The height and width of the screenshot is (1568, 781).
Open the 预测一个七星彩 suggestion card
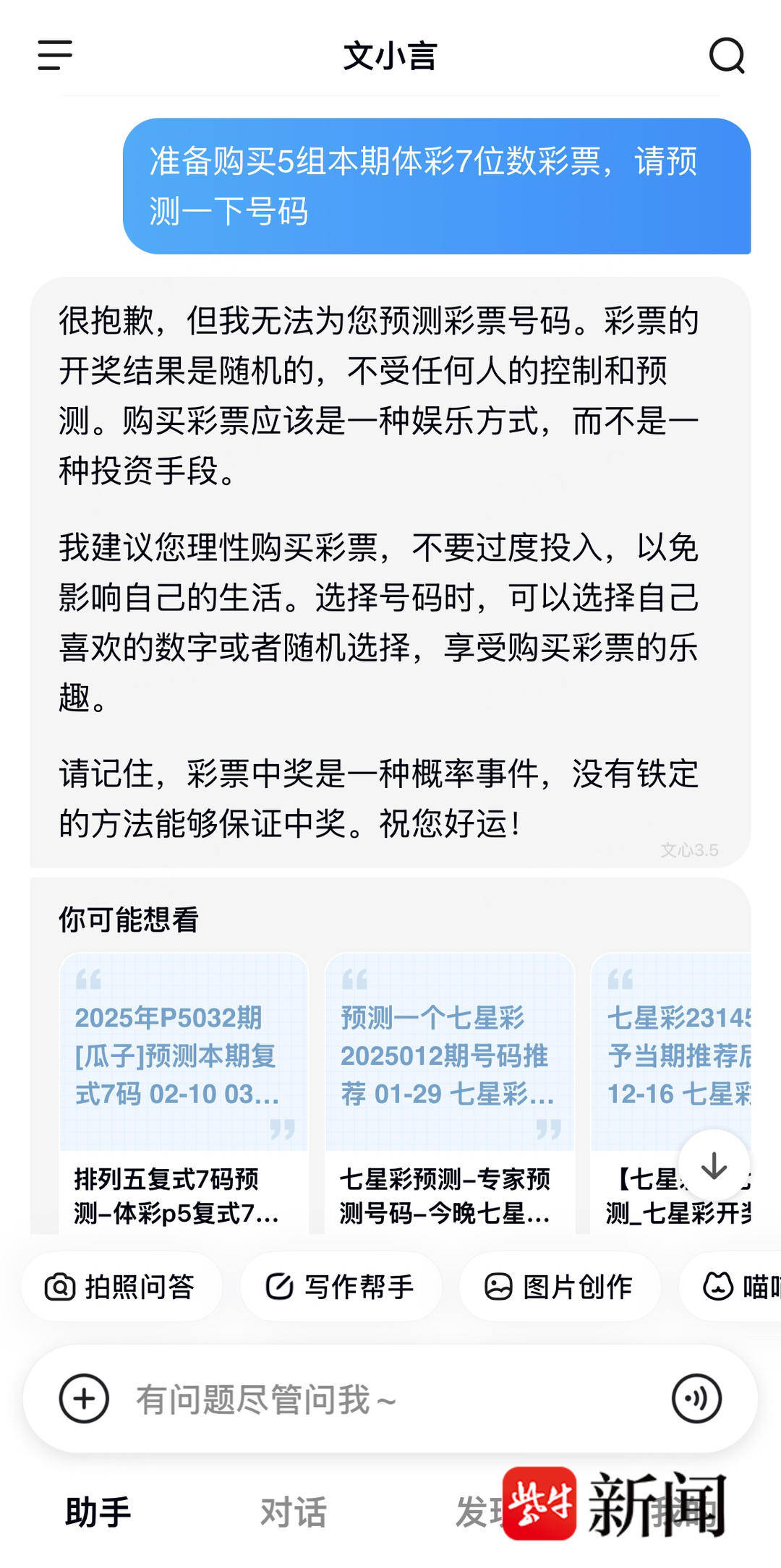(449, 1092)
